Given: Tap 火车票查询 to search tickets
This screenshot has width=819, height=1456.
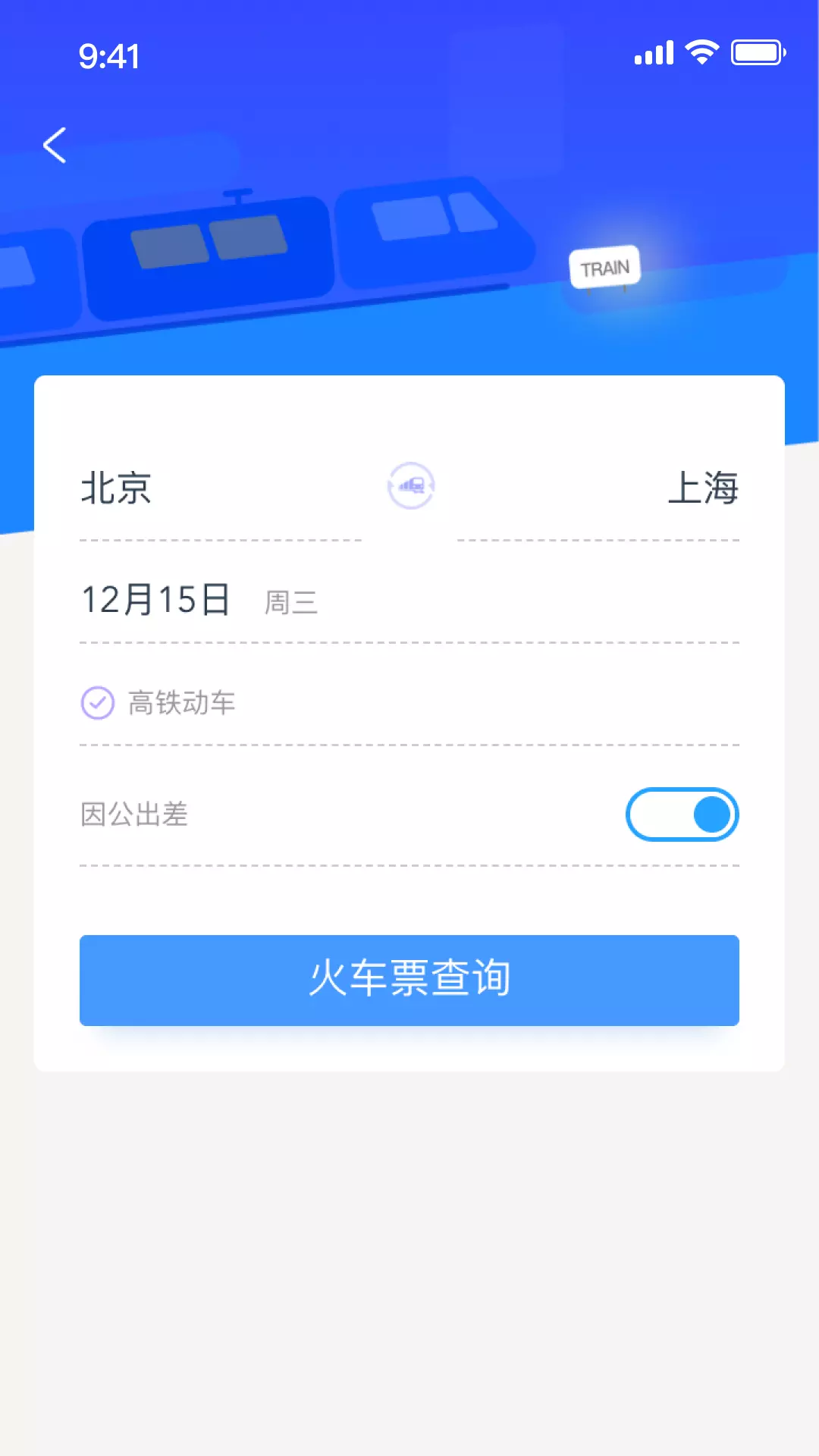Looking at the screenshot, I should [x=409, y=980].
